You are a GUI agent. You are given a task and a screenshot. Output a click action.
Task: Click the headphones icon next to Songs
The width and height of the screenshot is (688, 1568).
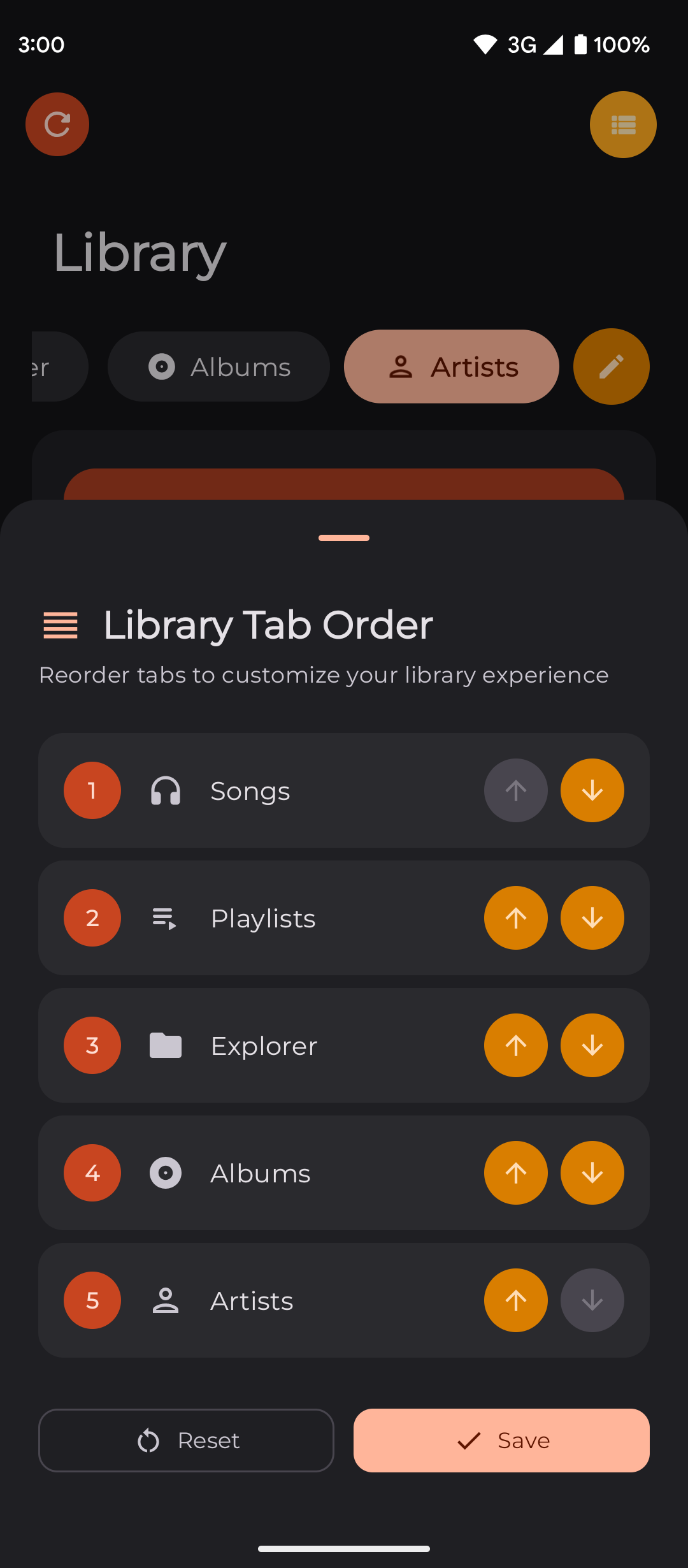(165, 790)
